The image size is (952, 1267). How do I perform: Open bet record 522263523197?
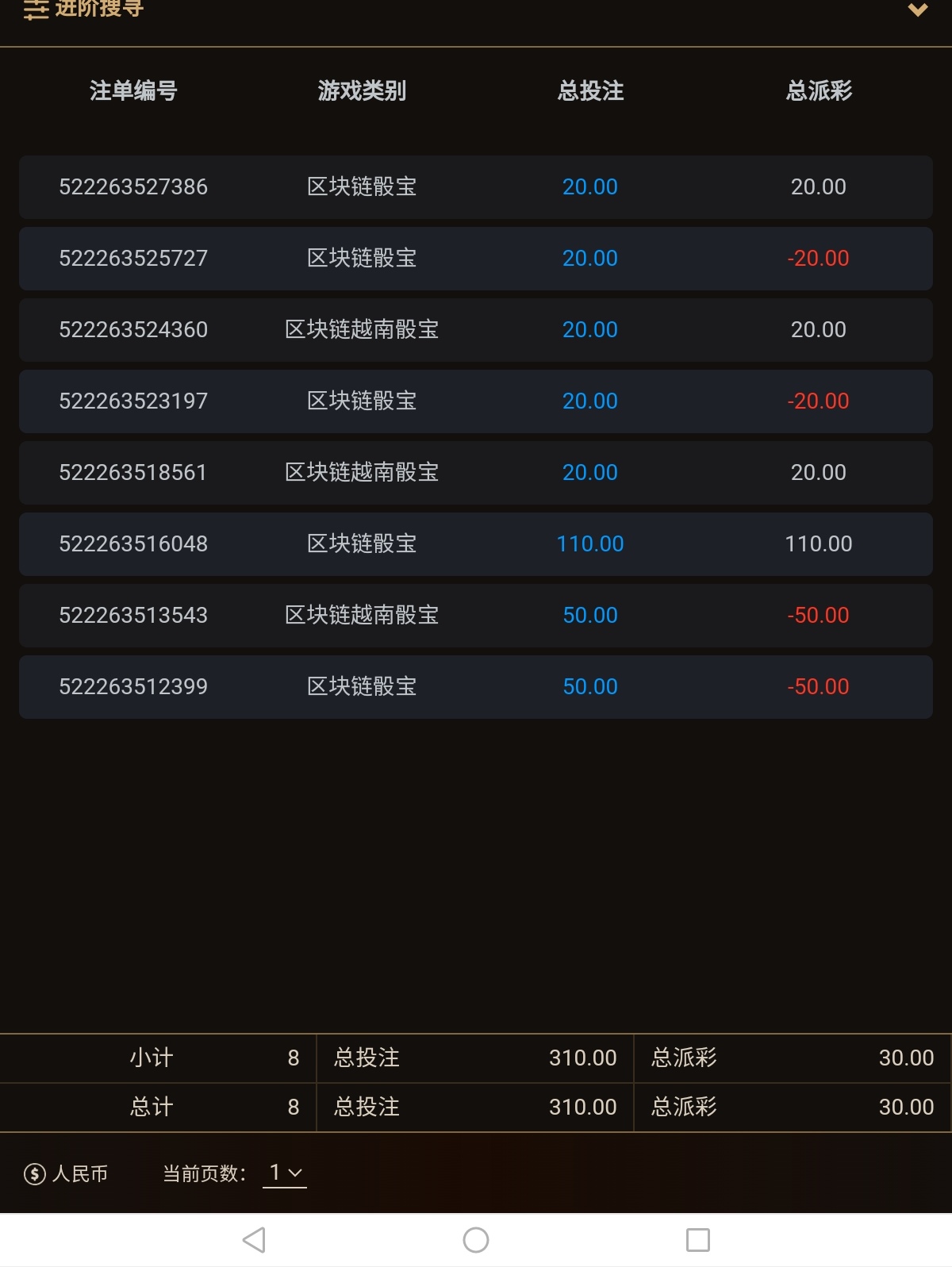coord(133,401)
